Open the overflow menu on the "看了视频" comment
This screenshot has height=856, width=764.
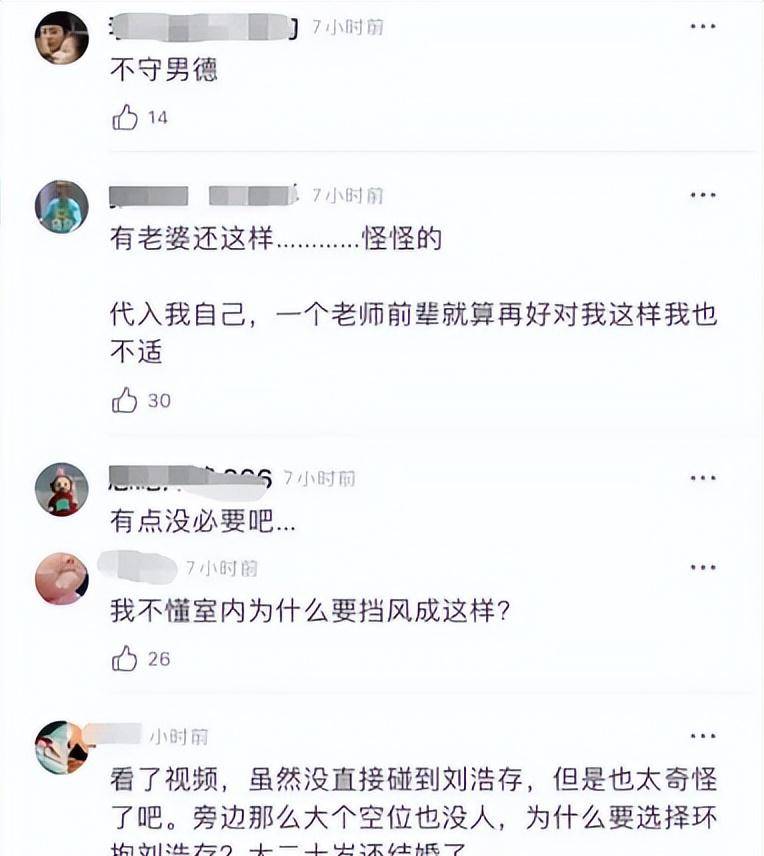703,736
